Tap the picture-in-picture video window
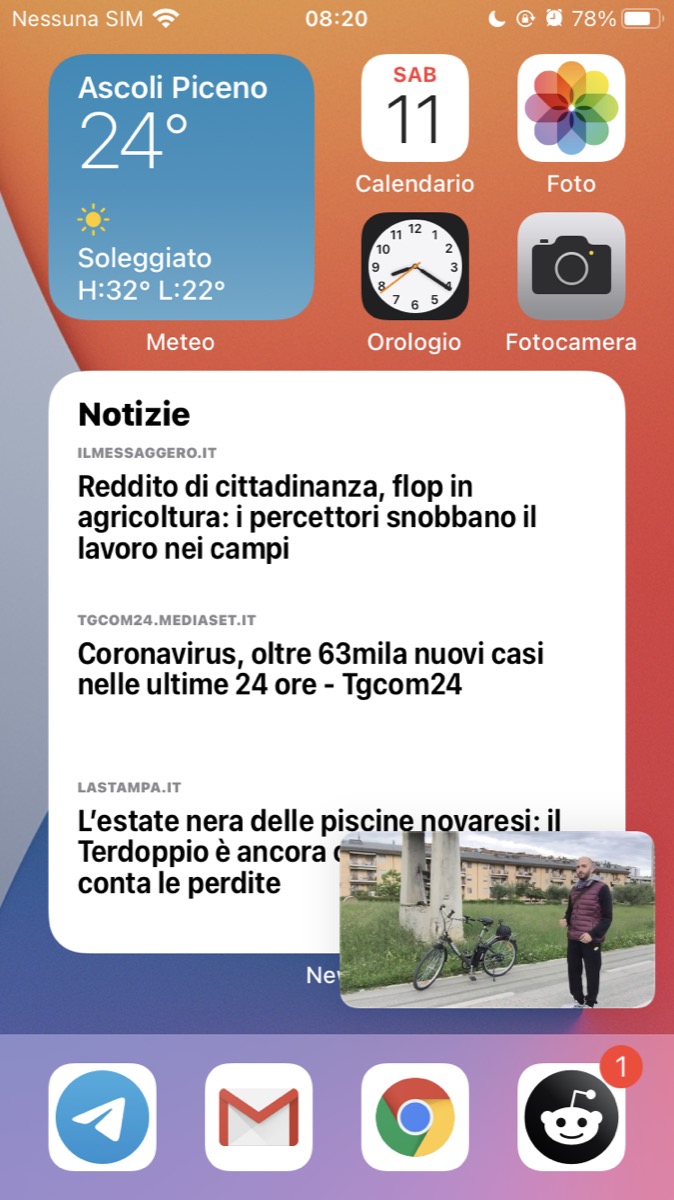This screenshot has width=674, height=1200. point(497,919)
